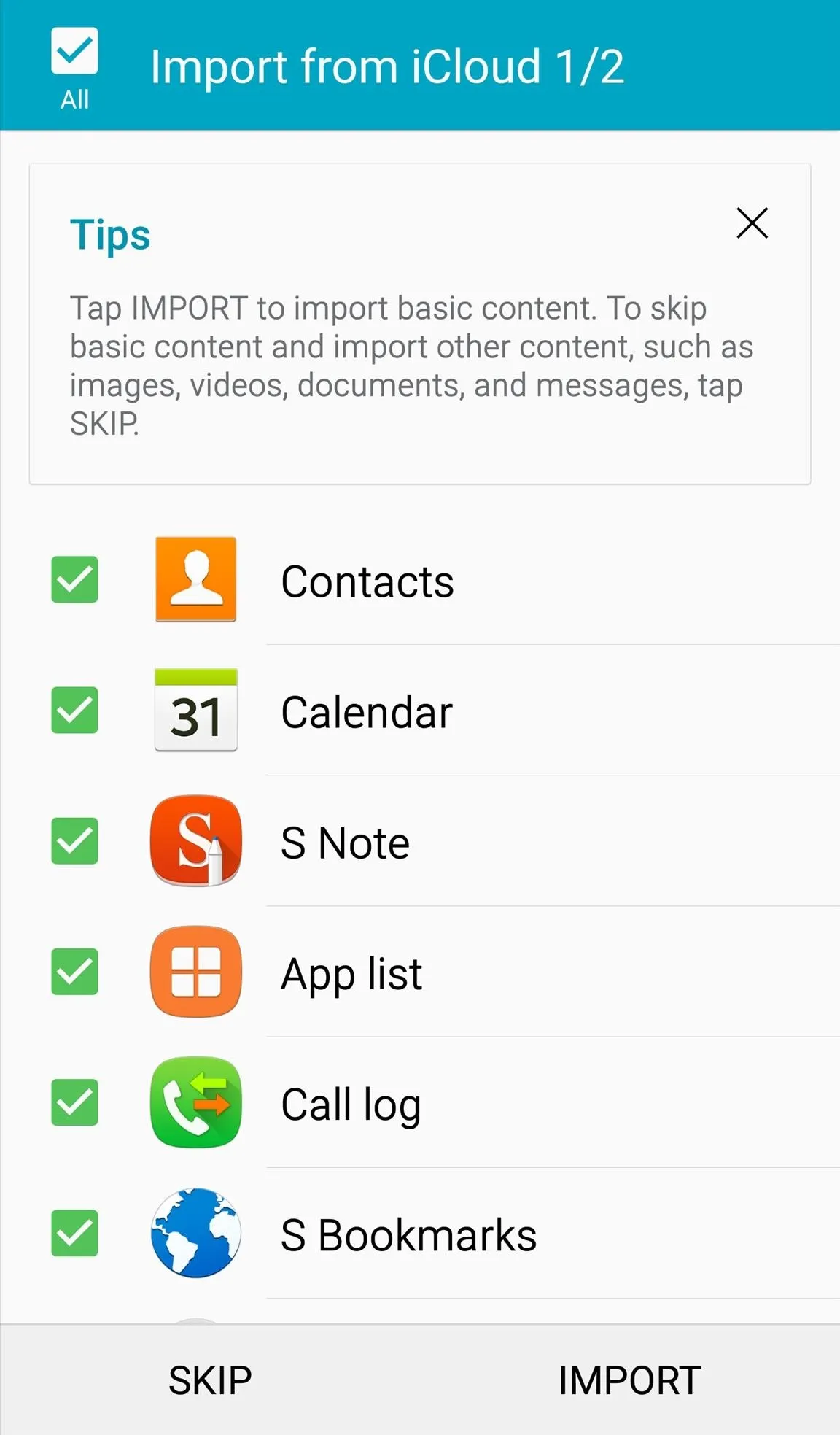
Task: Tap IMPORT to import selected content
Action: (630, 1380)
